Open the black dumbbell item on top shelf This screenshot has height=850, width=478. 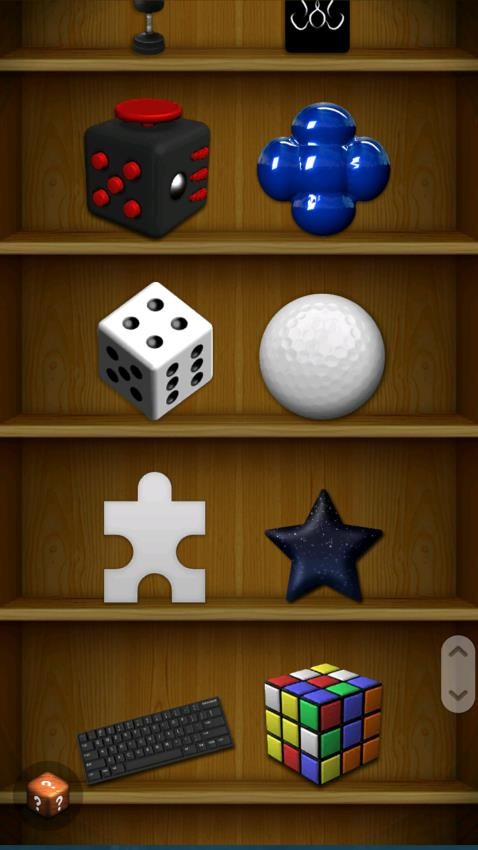pyautogui.click(x=149, y=26)
